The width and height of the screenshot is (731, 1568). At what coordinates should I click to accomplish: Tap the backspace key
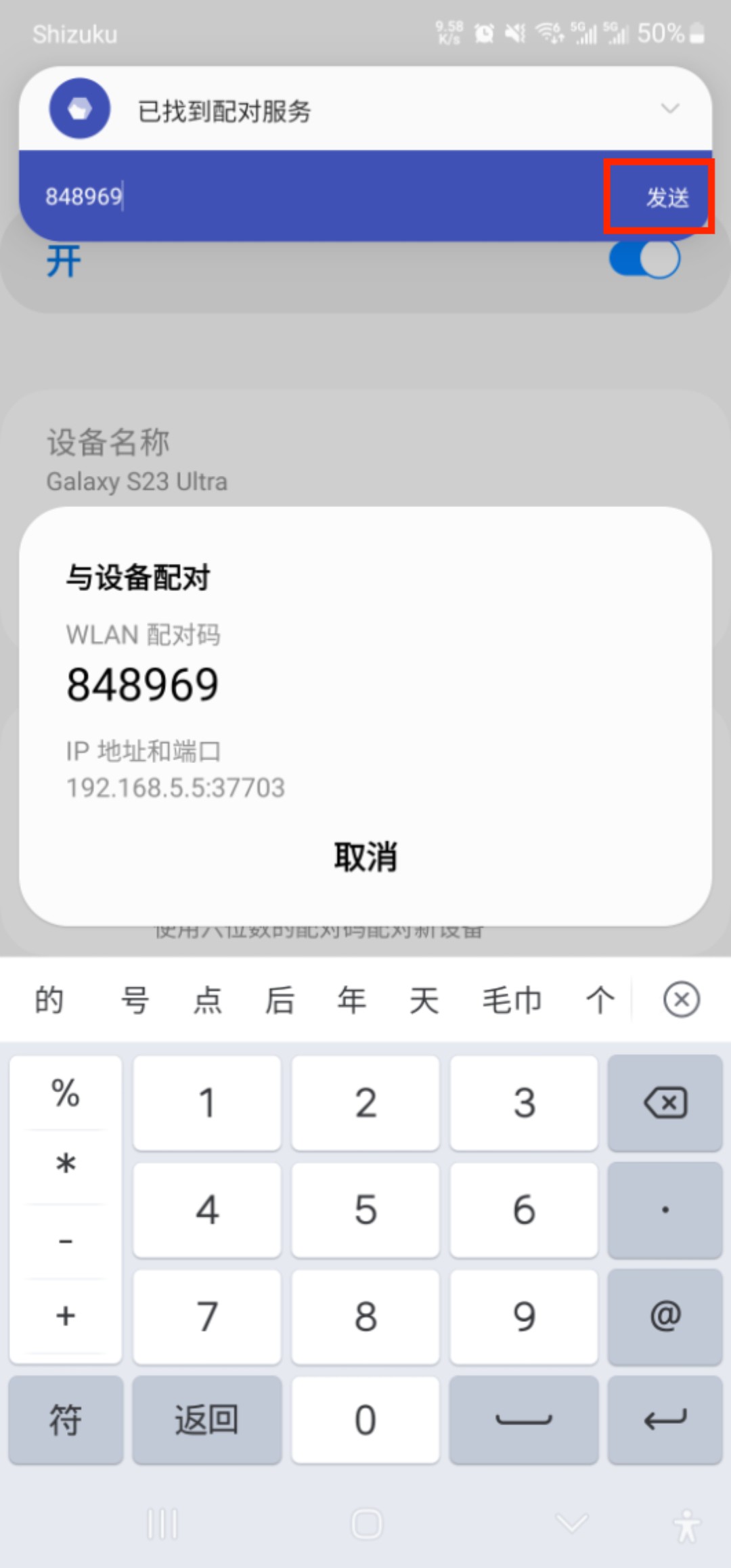665,1103
